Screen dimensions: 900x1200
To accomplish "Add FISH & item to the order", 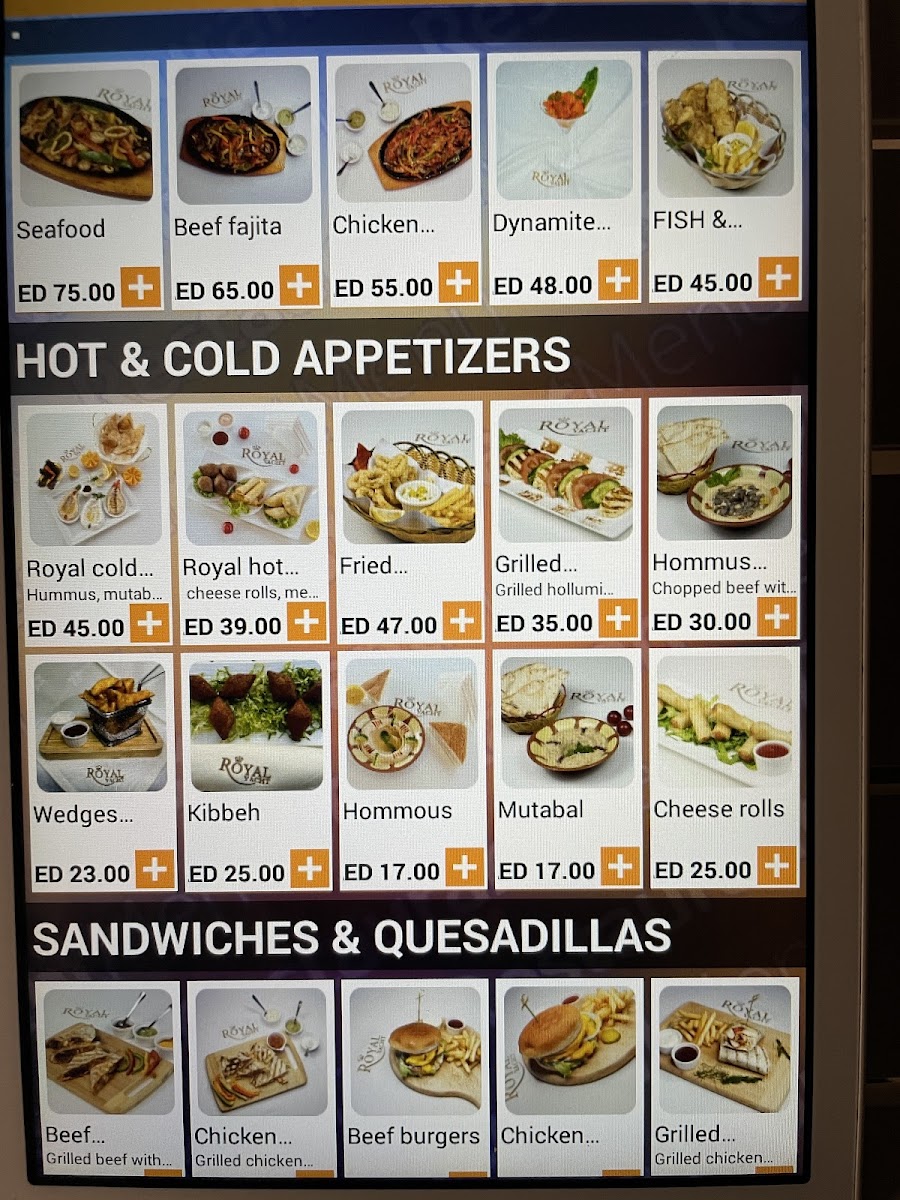I will pos(778,277).
